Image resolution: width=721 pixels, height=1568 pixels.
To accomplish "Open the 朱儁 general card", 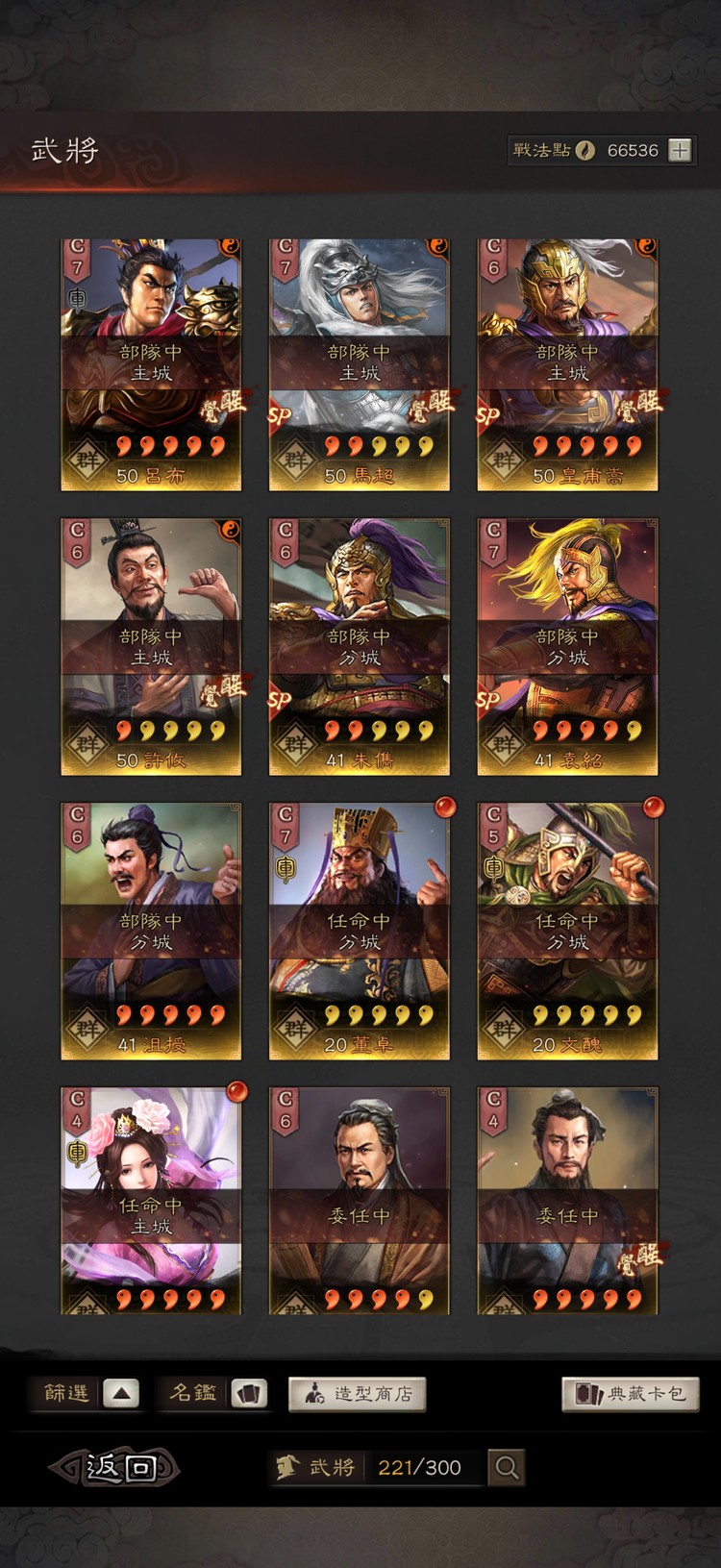I will (x=360, y=646).
